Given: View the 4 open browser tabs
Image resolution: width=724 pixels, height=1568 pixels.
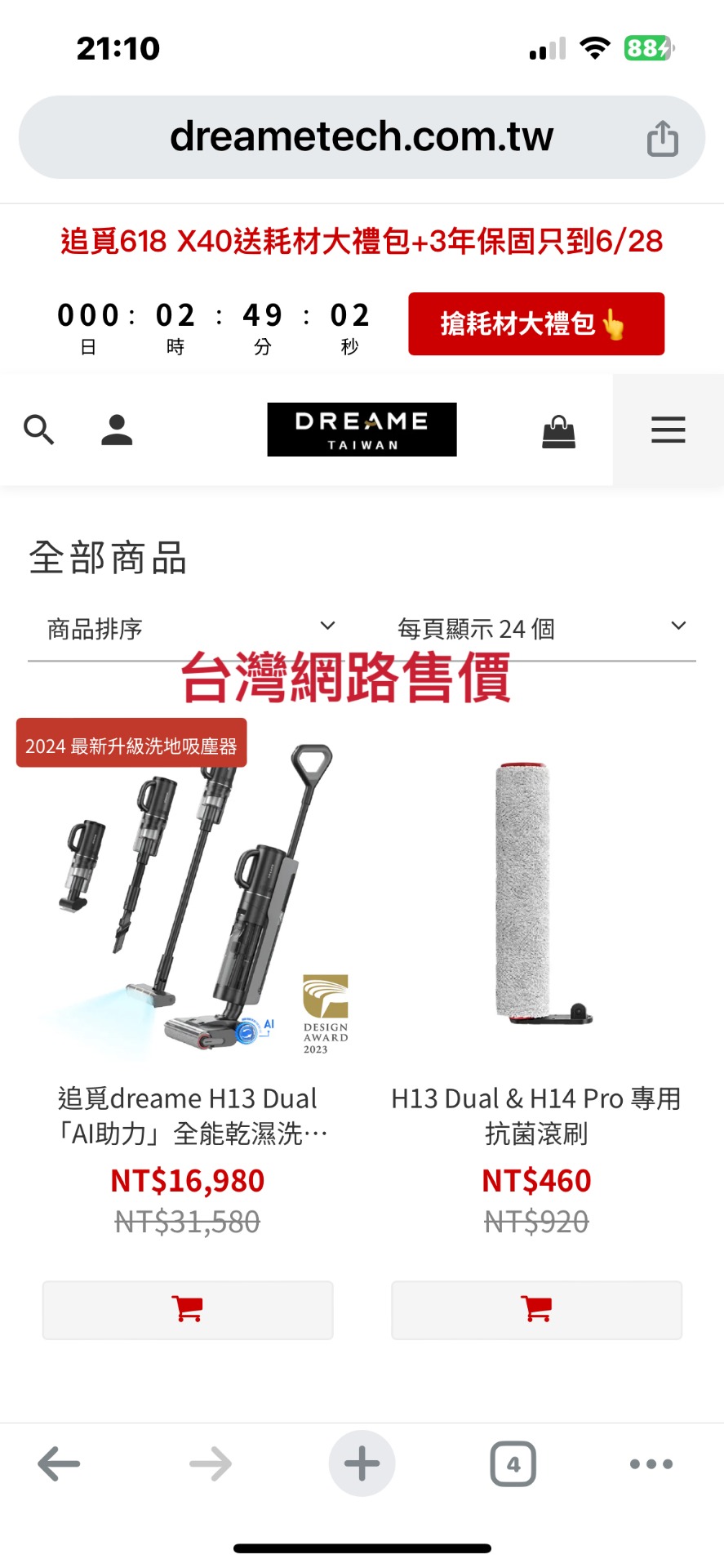Looking at the screenshot, I should (x=513, y=1464).
